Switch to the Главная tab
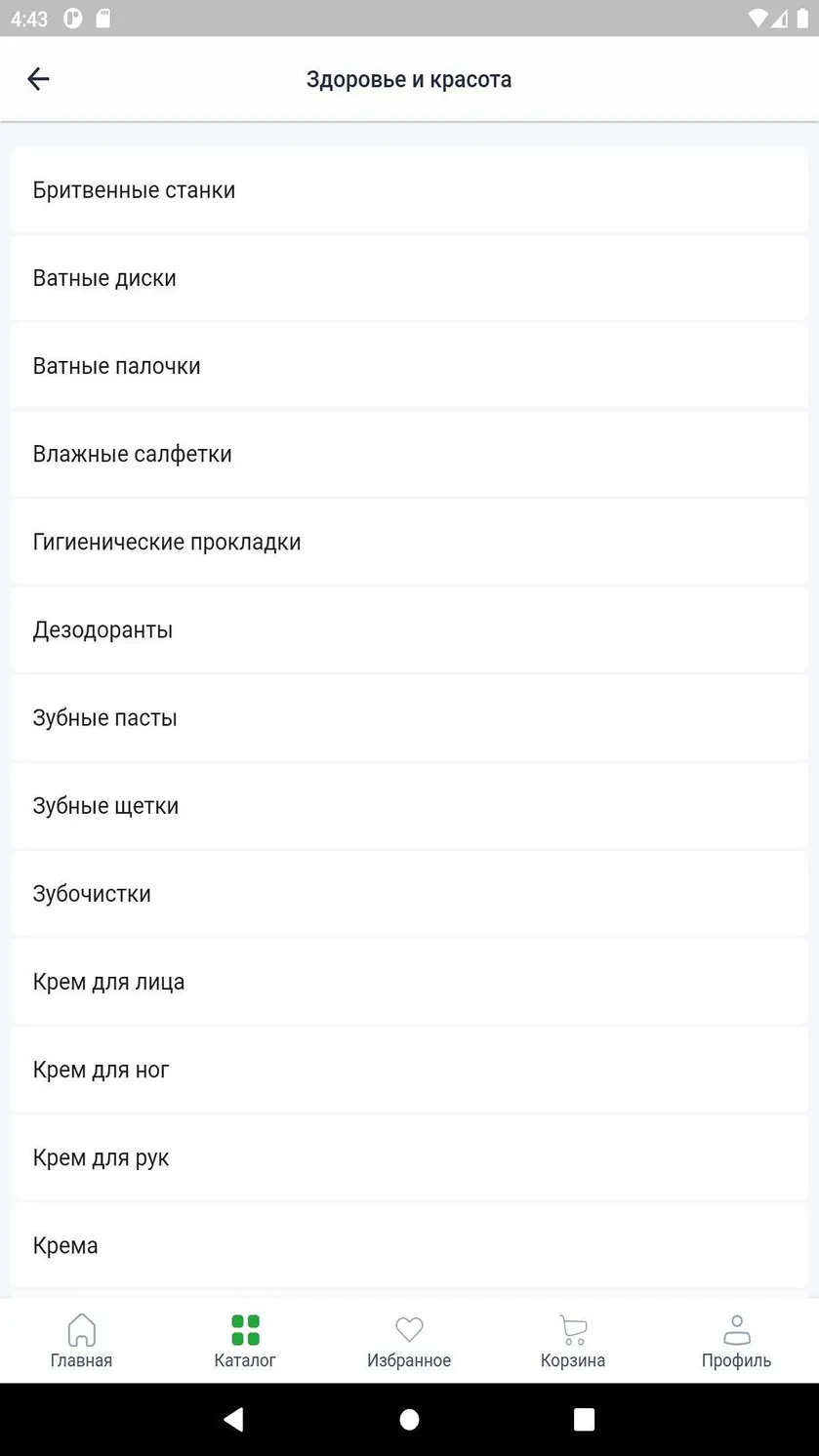819x1456 pixels. point(82,1341)
